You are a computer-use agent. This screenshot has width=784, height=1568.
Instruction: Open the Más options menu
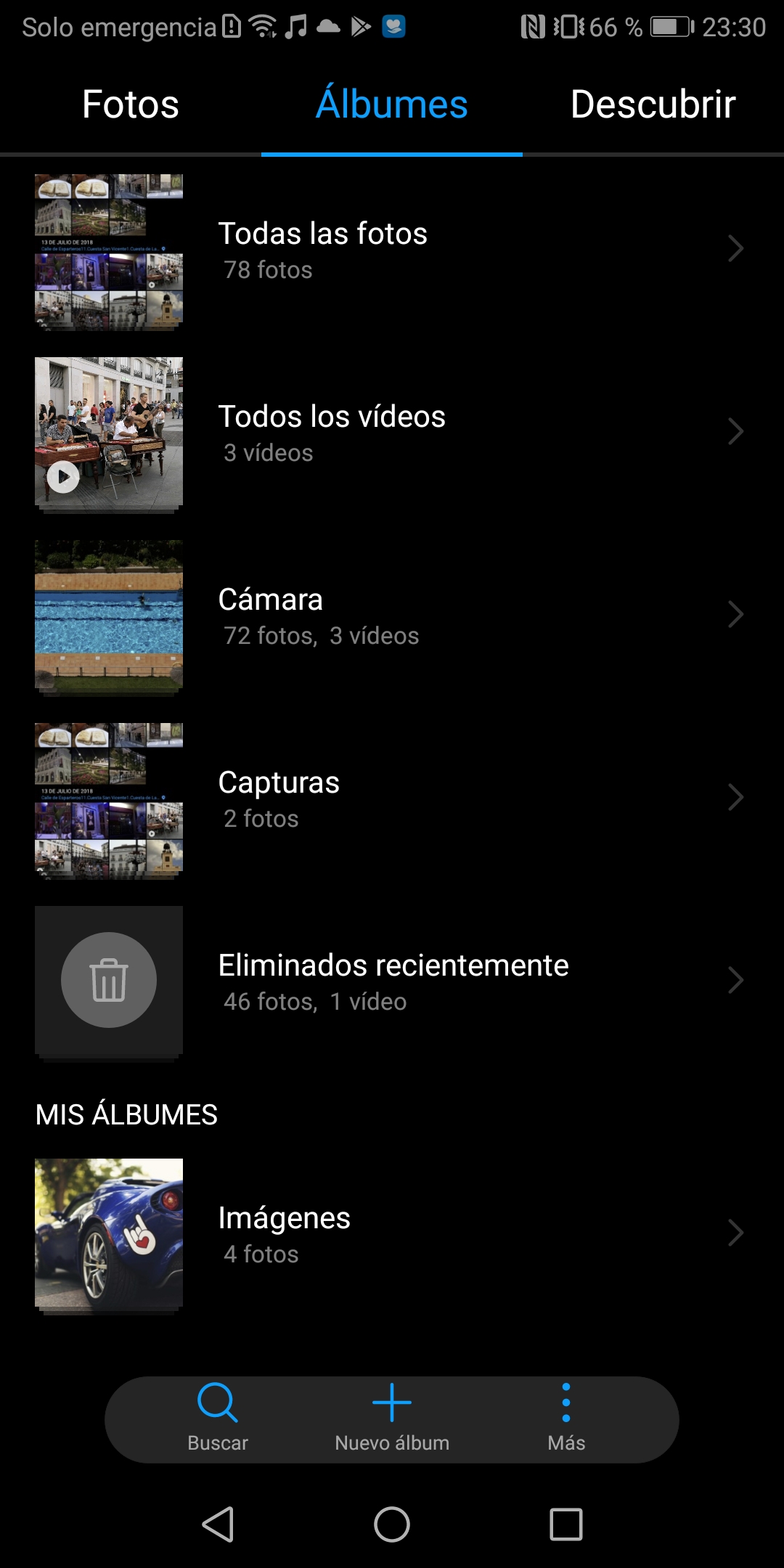click(566, 1417)
